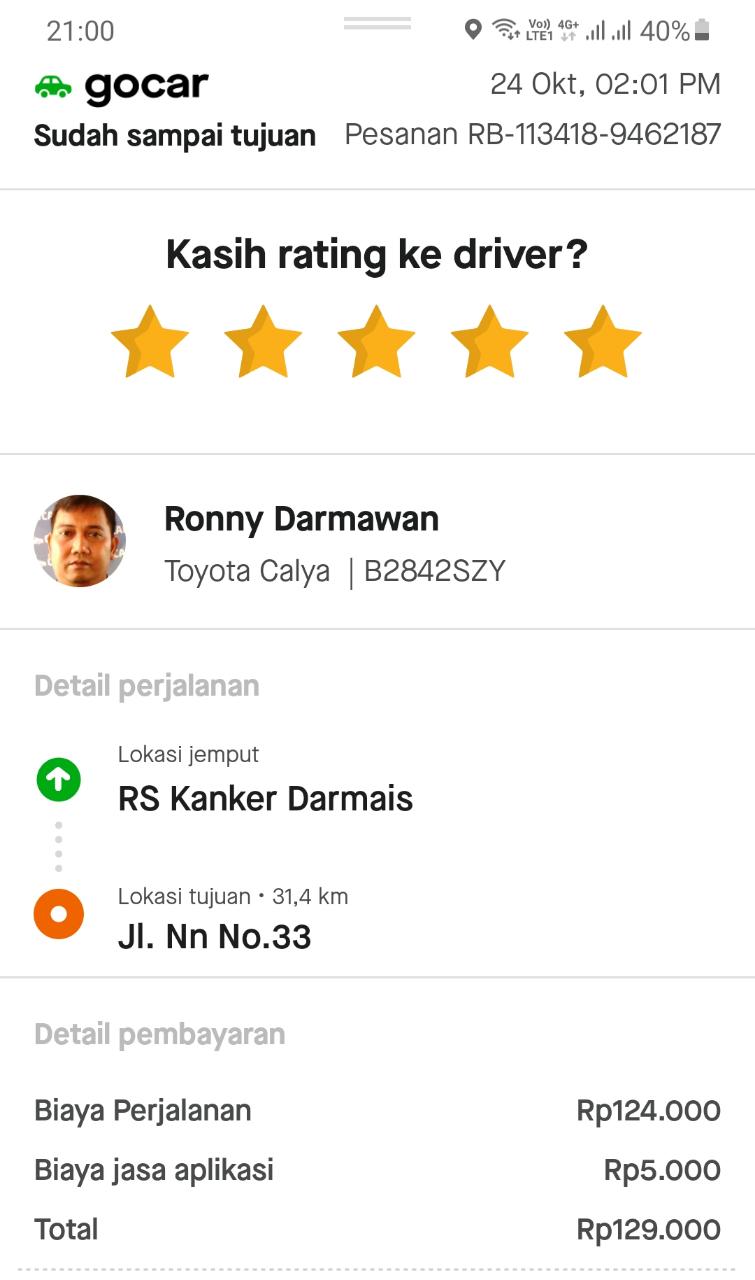
Task: Open driver Ronny Darmawan's profile photo
Action: coord(80,541)
